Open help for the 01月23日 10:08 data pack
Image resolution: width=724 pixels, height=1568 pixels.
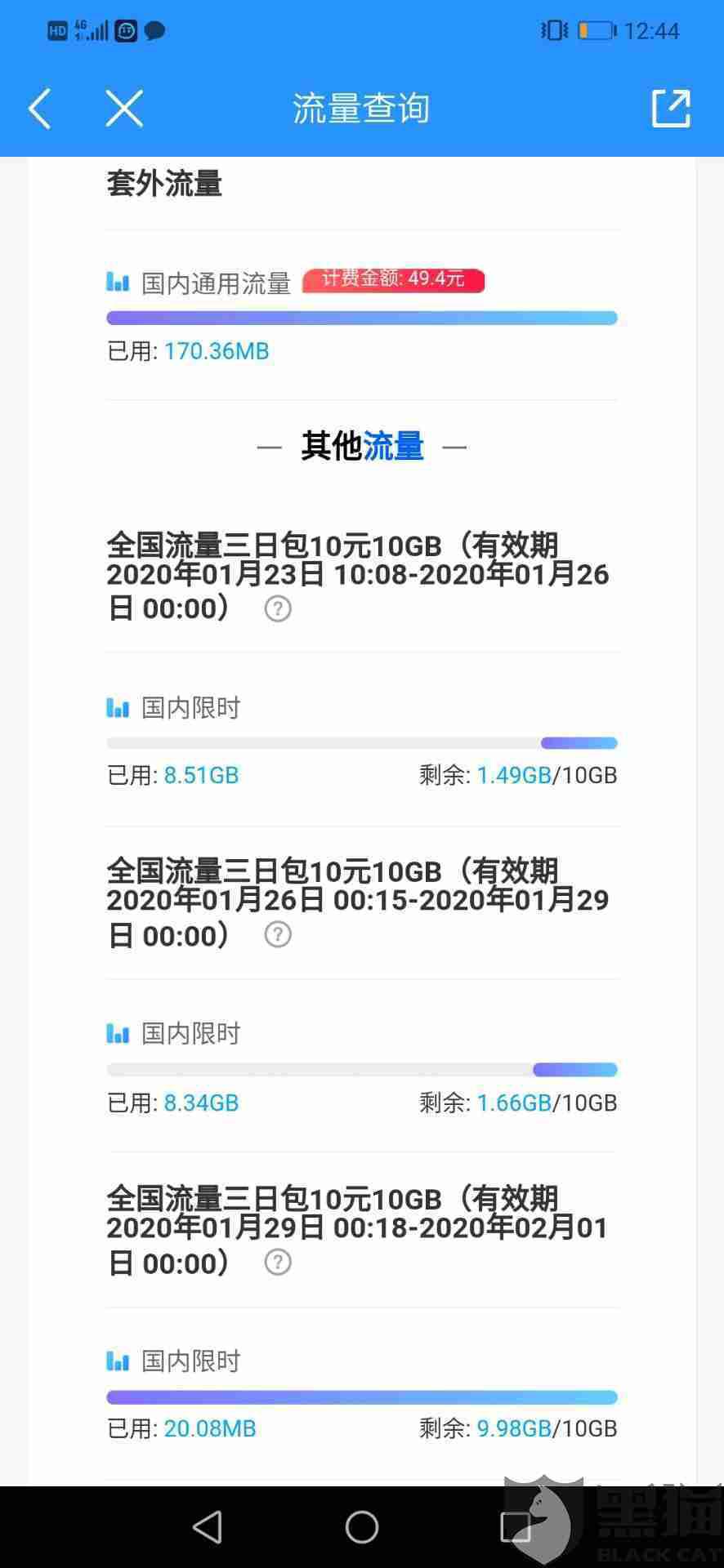click(x=278, y=608)
